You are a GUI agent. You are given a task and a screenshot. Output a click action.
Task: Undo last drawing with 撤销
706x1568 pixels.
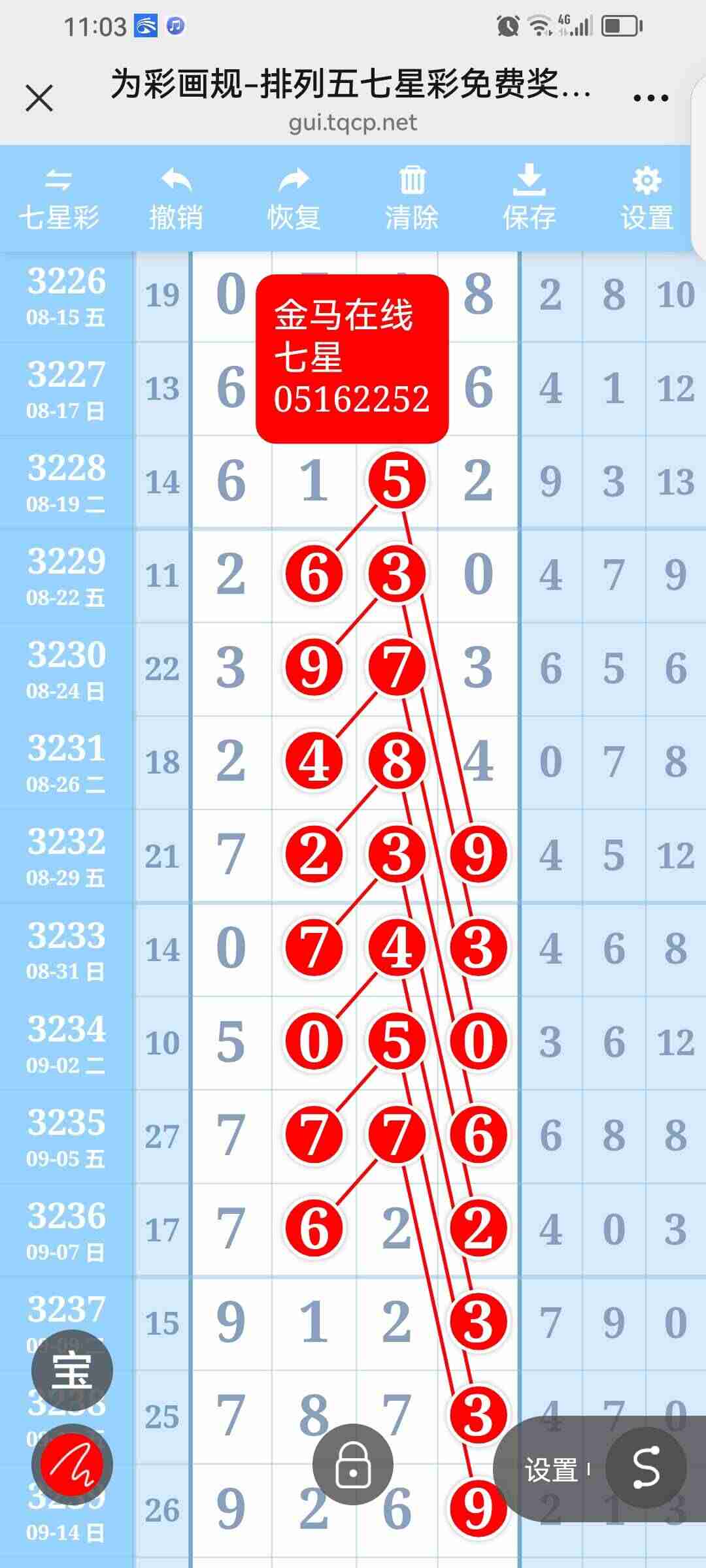[x=176, y=200]
